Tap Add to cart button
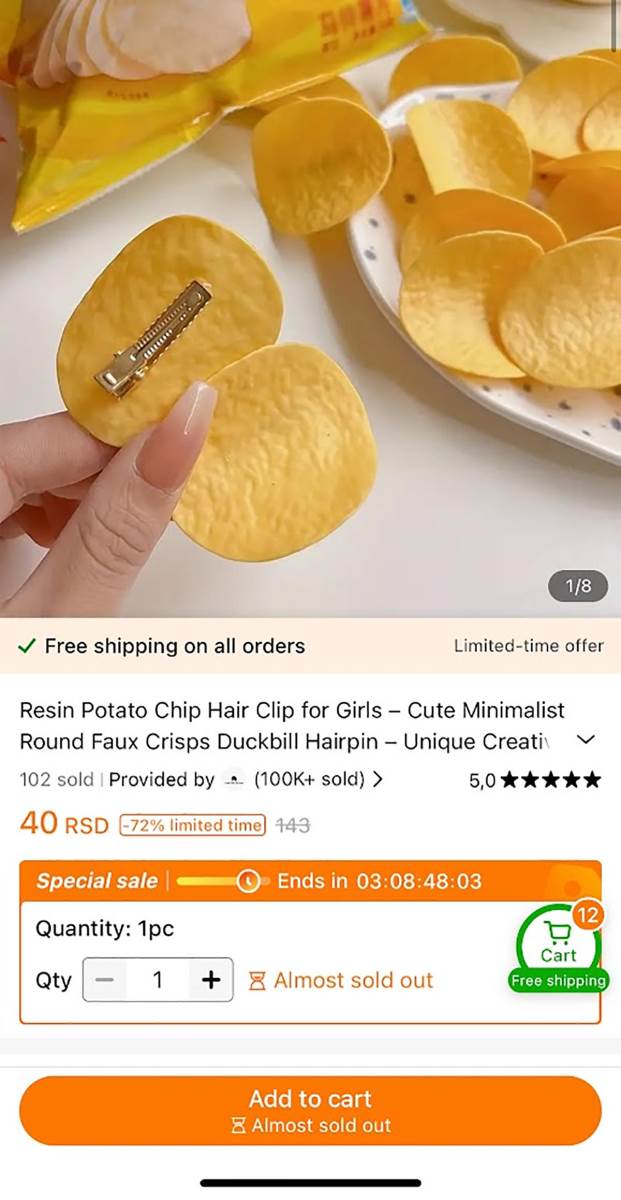 [x=310, y=1110]
